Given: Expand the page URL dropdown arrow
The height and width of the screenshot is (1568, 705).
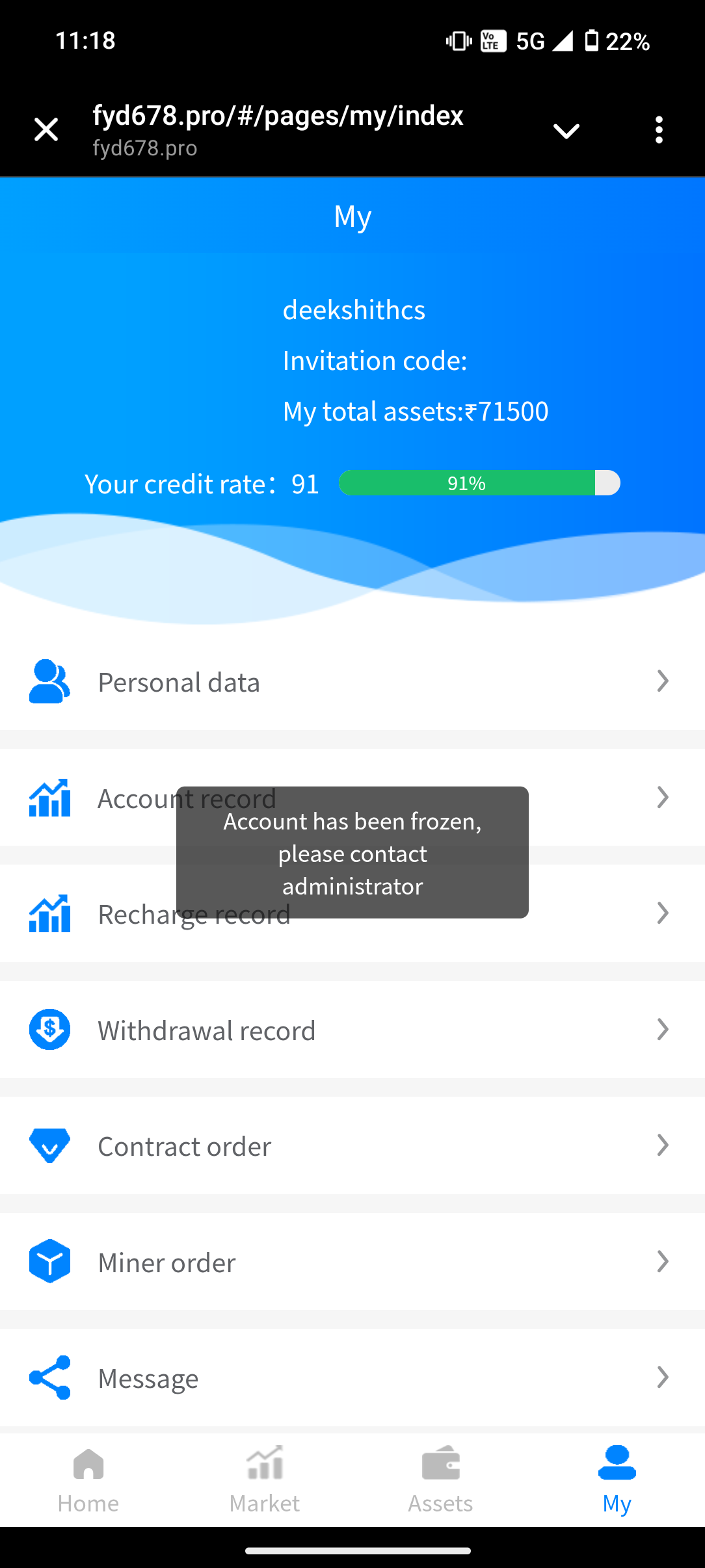Looking at the screenshot, I should tap(566, 131).
